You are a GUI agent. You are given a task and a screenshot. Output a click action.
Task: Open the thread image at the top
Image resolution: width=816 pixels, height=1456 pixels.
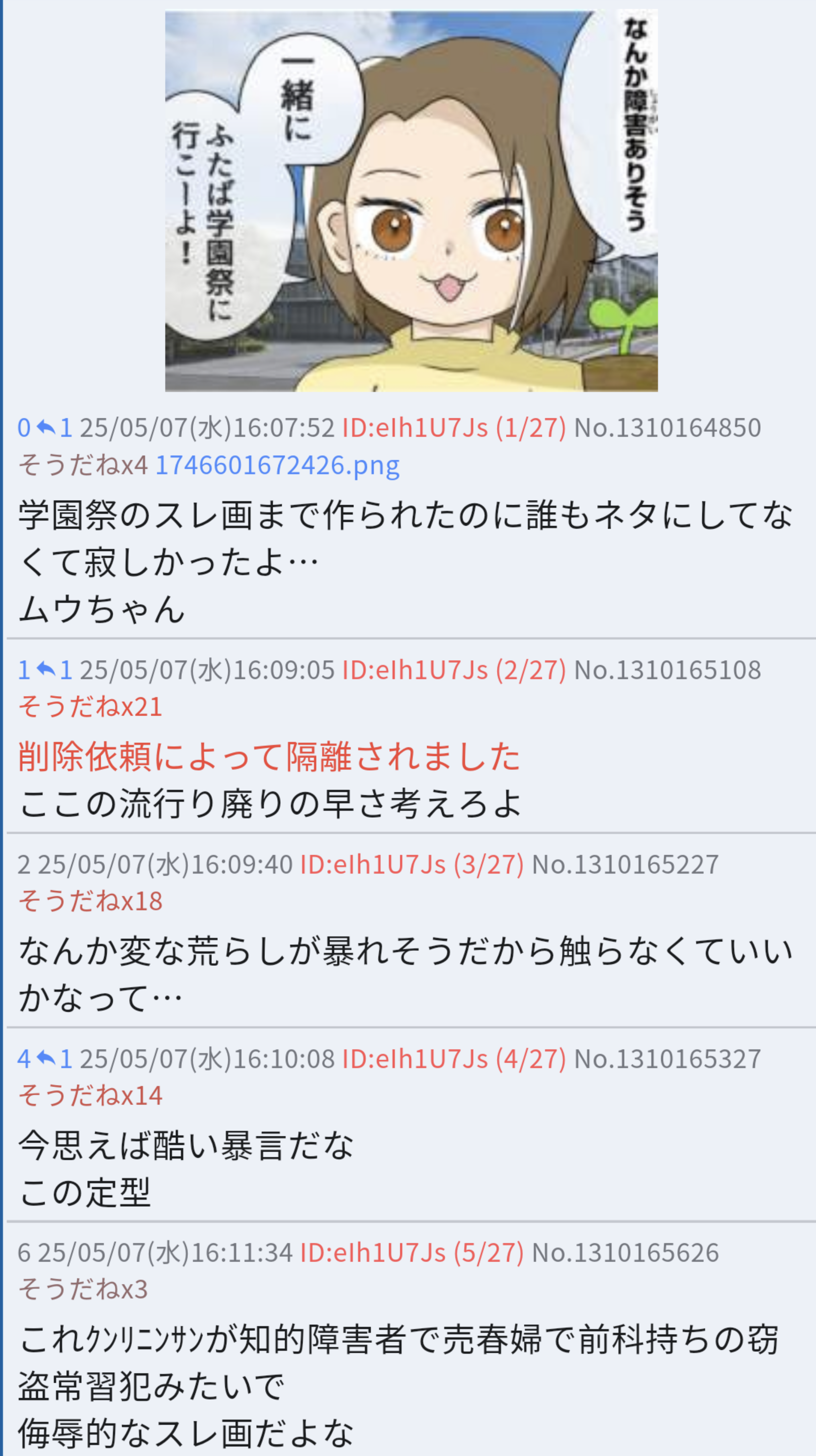click(411, 200)
